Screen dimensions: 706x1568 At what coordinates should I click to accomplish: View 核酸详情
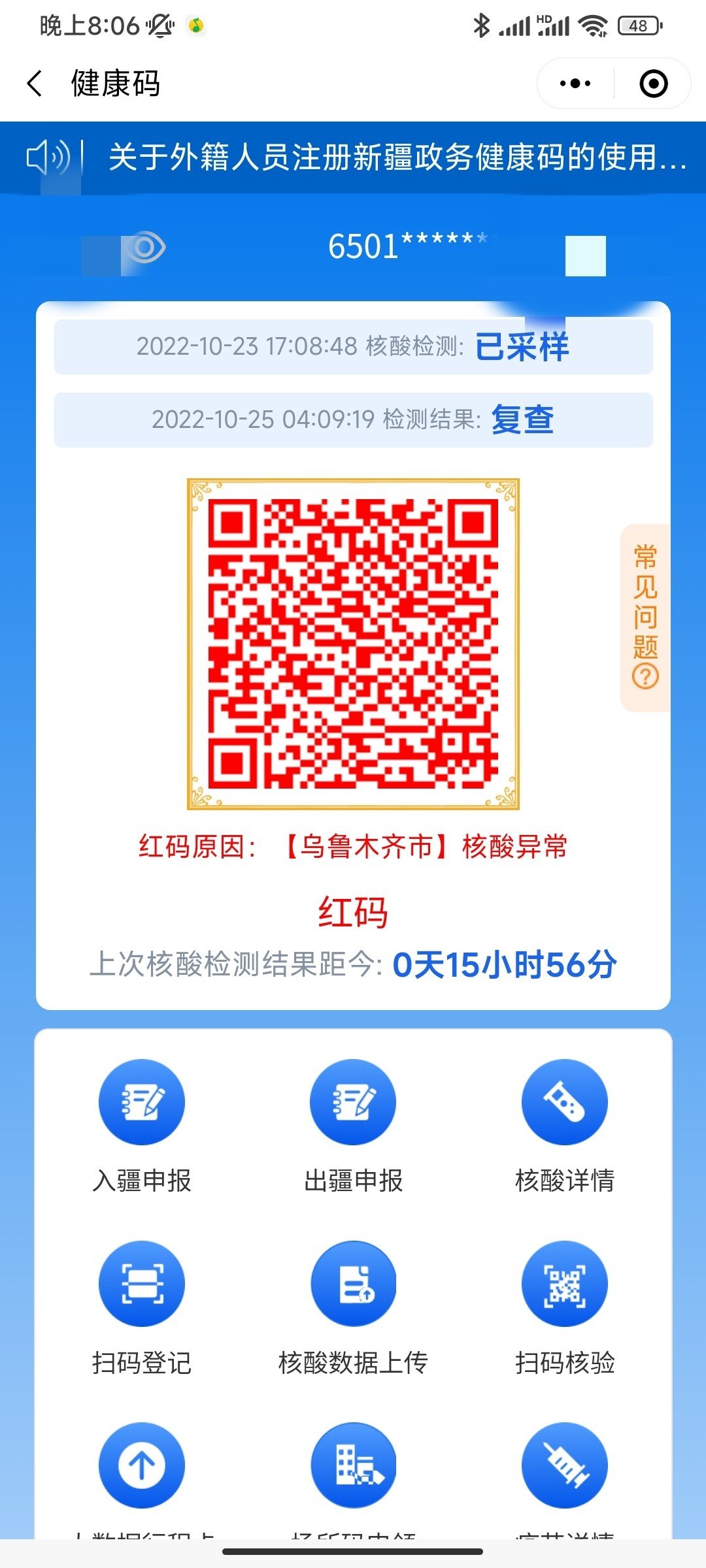(565, 1126)
